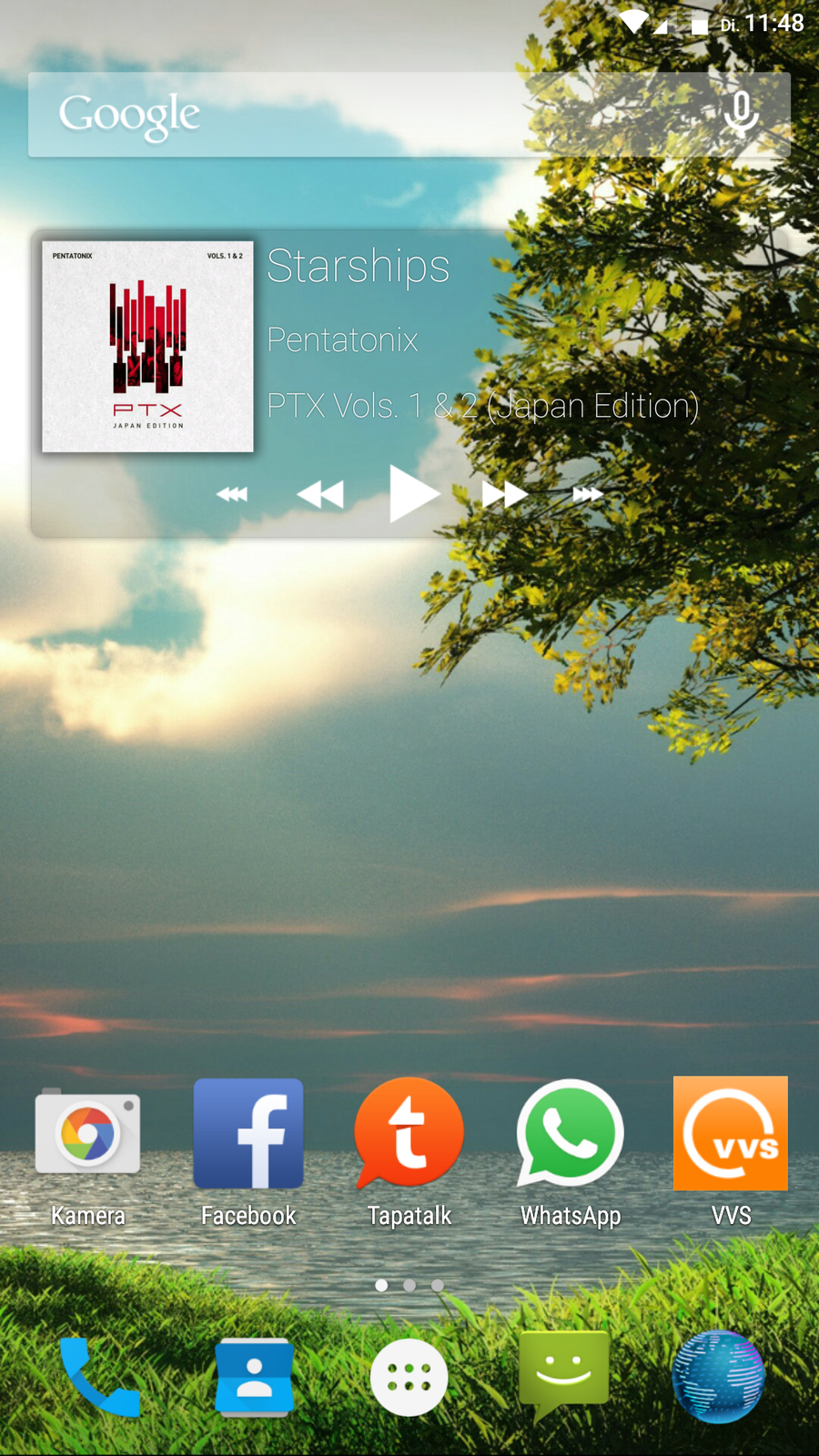Skip to the next album
Viewport: 819px width, 1456px height.
[x=587, y=494]
